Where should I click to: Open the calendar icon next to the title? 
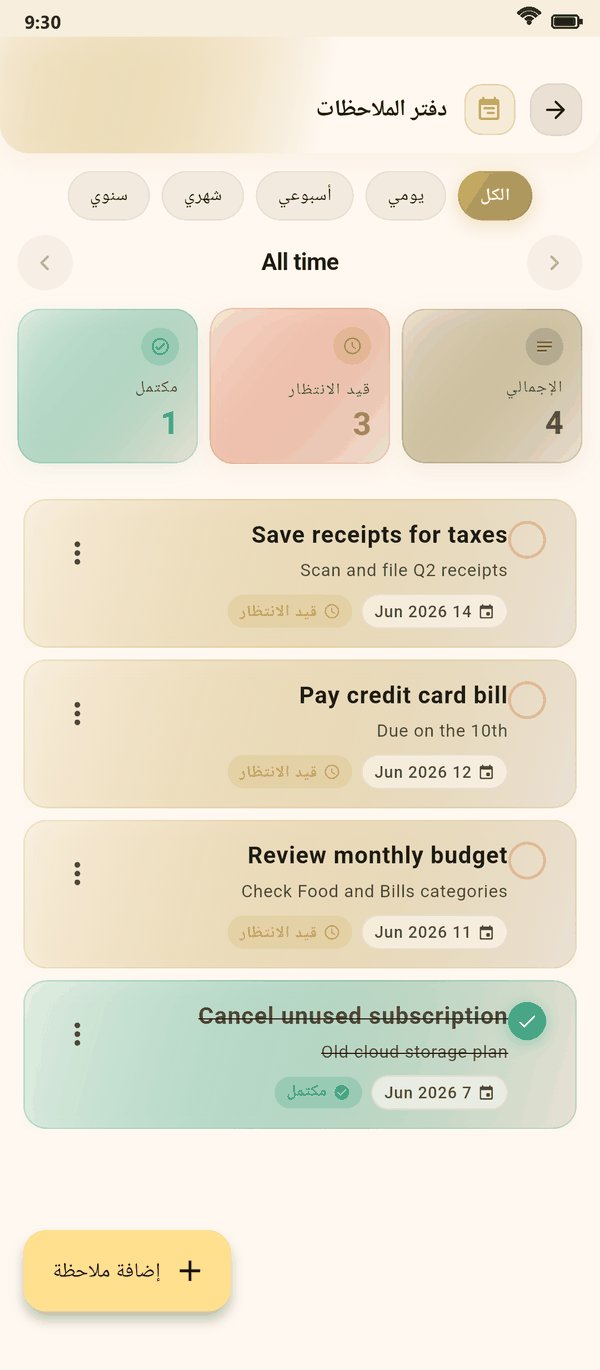pyautogui.click(x=489, y=110)
